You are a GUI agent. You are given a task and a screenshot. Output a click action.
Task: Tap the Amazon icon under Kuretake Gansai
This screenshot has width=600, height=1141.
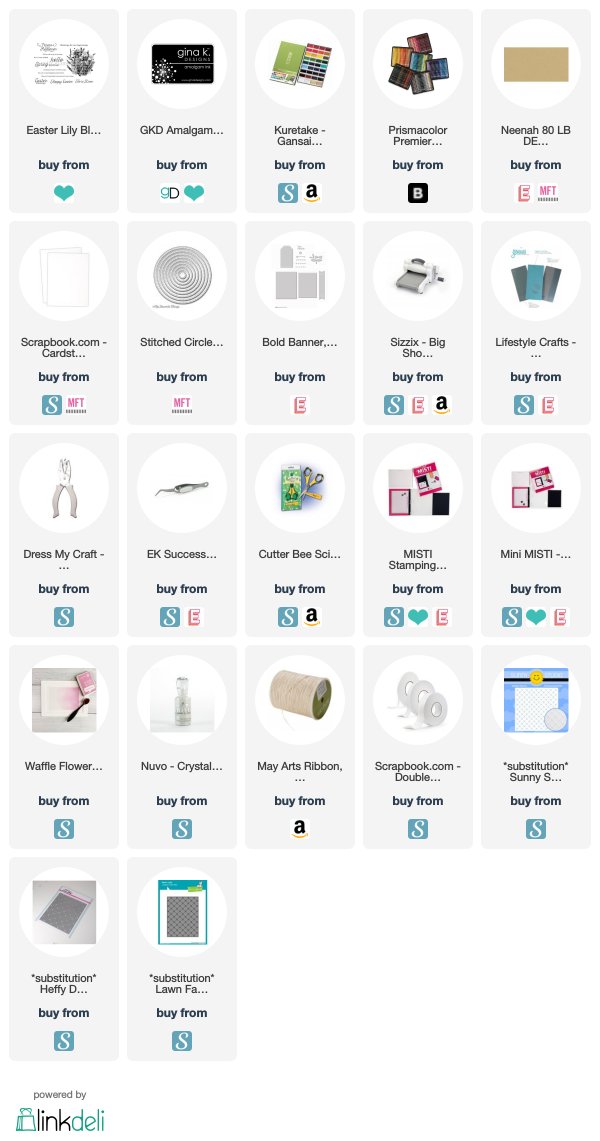click(x=312, y=193)
